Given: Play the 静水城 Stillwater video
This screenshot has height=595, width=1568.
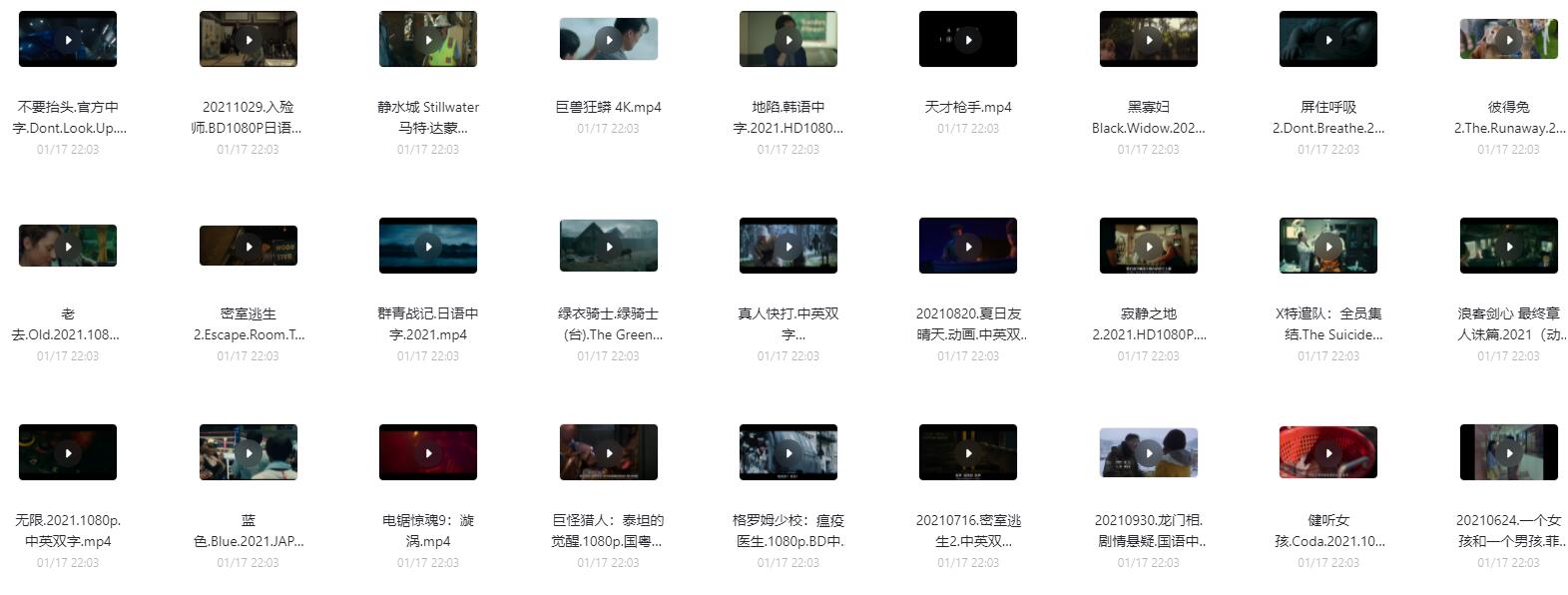Looking at the screenshot, I should click(x=428, y=40).
